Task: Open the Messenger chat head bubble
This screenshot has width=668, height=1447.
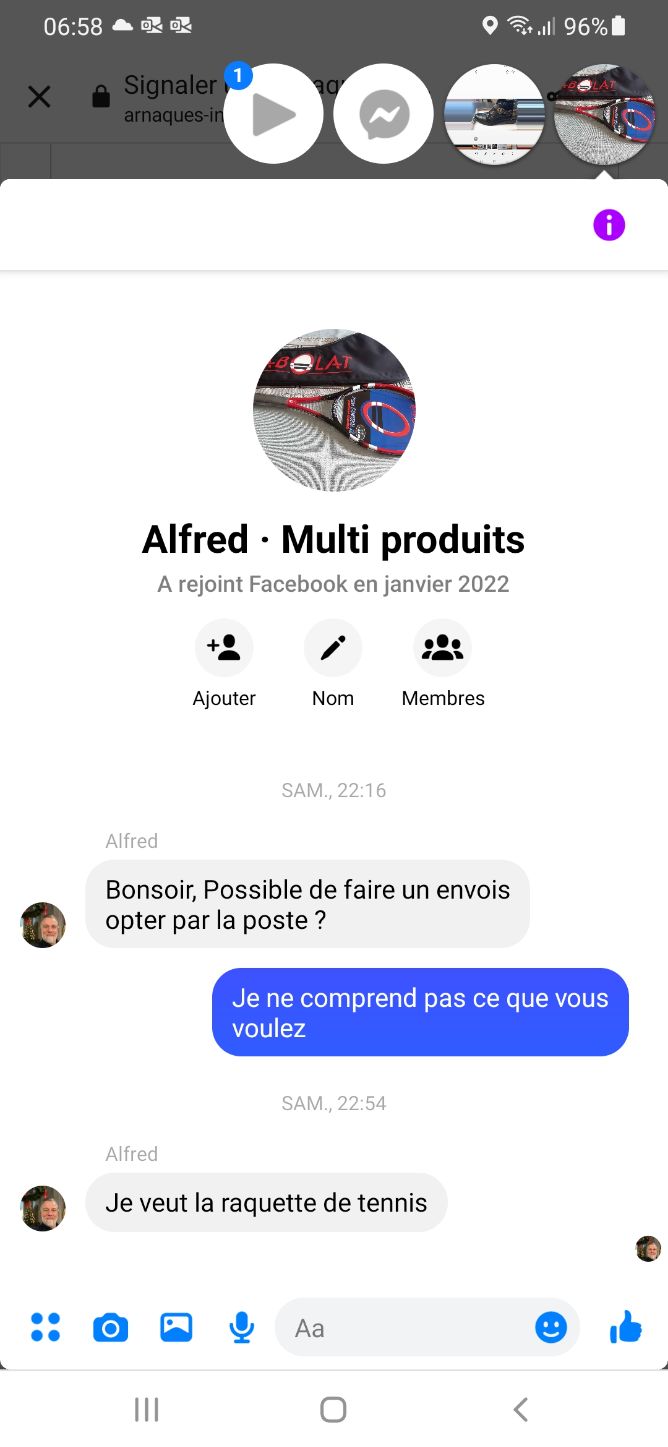Action: [383, 114]
